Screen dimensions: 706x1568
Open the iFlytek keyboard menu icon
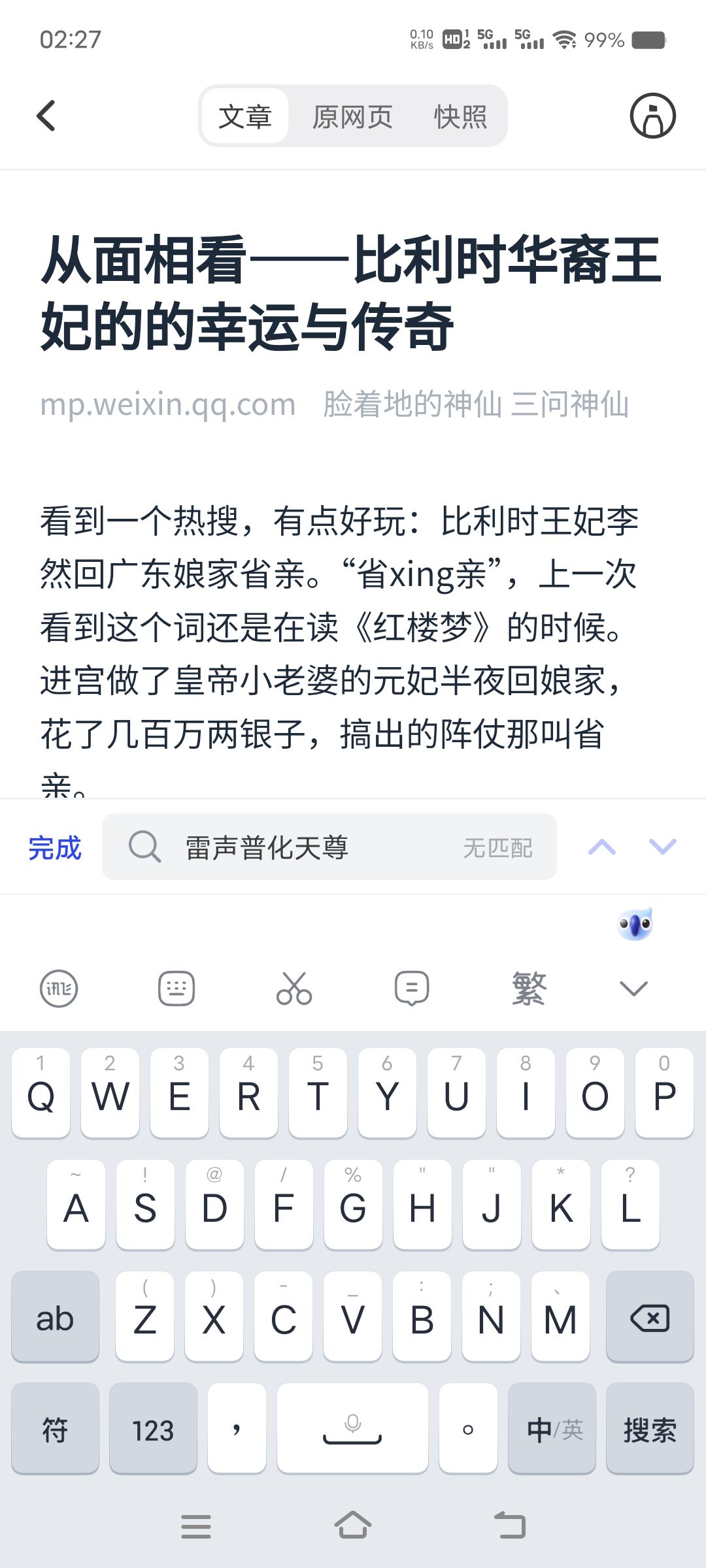tap(59, 988)
